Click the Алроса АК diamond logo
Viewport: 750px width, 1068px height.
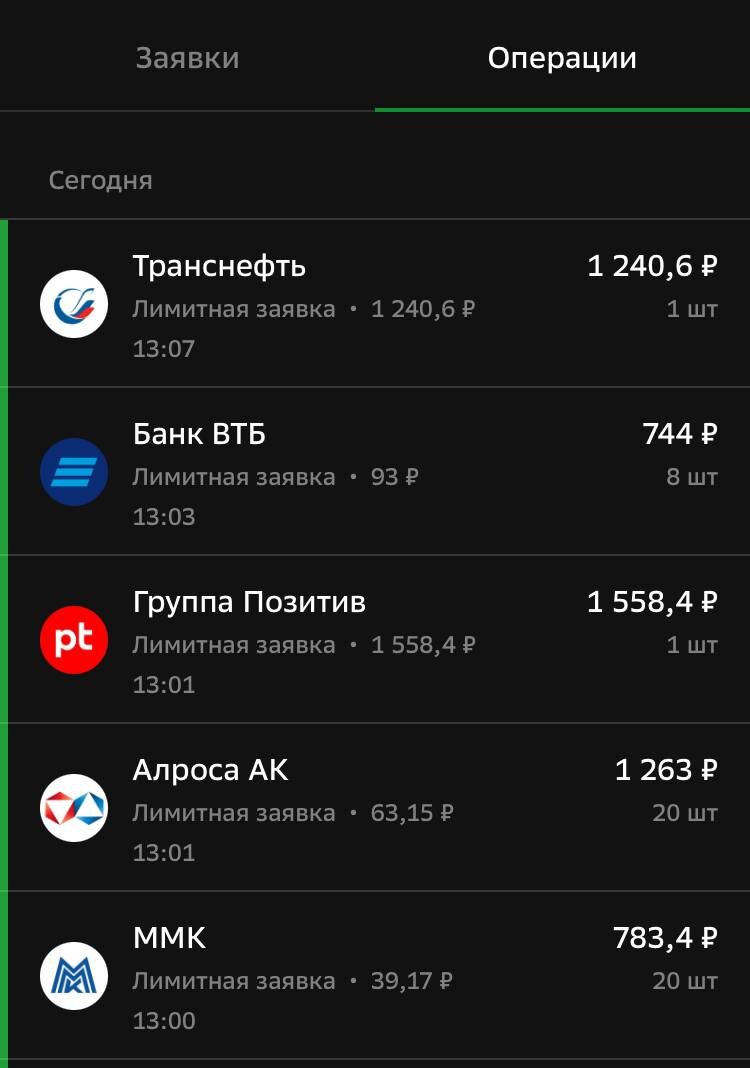point(74,807)
